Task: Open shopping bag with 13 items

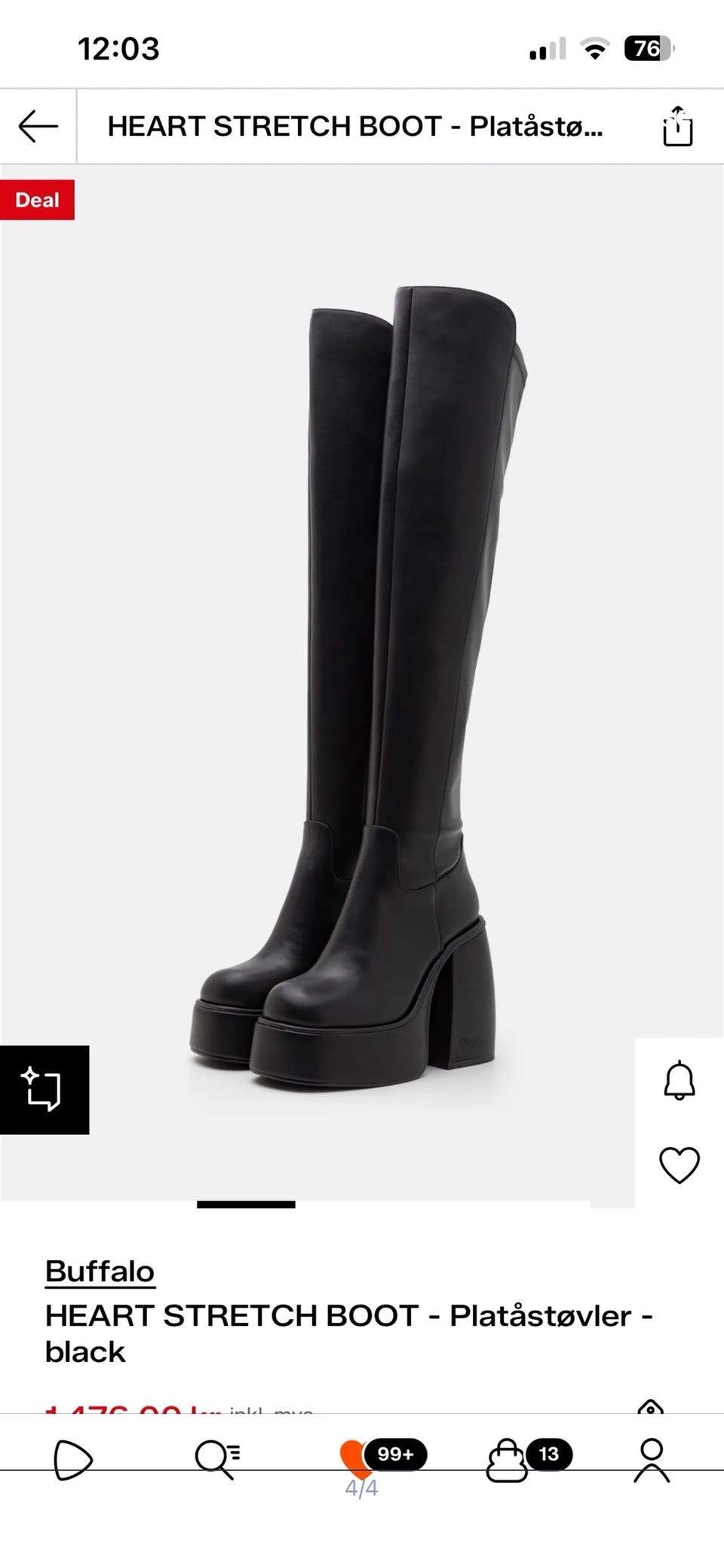Action: tap(529, 1459)
